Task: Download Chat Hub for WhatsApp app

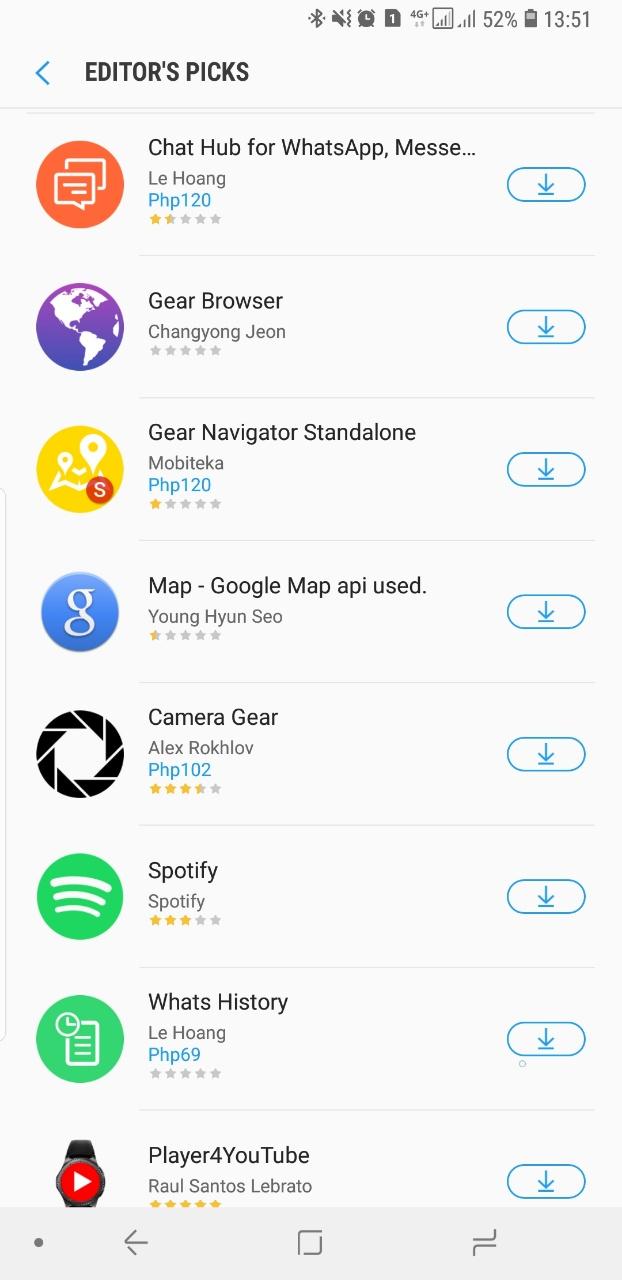Action: [x=546, y=185]
